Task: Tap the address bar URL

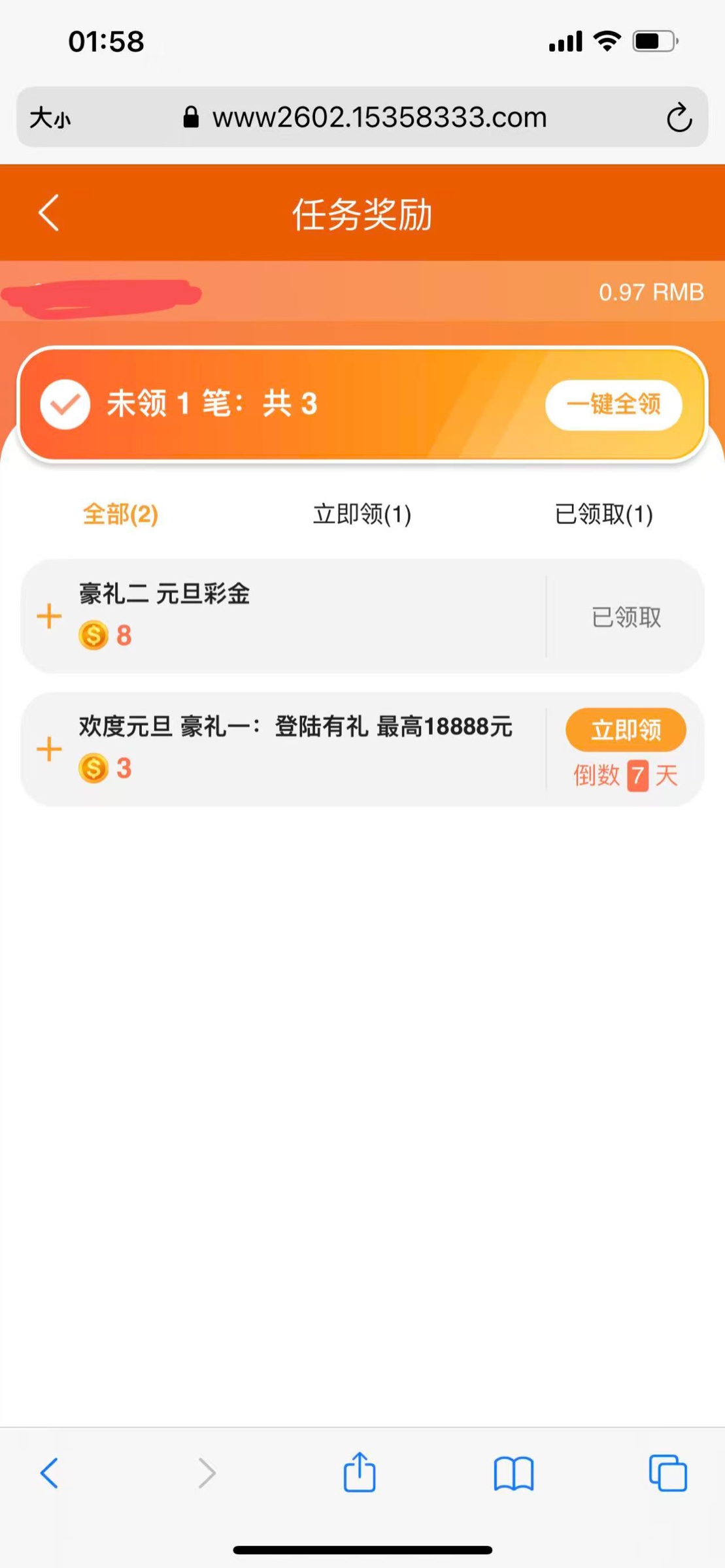Action: (379, 118)
